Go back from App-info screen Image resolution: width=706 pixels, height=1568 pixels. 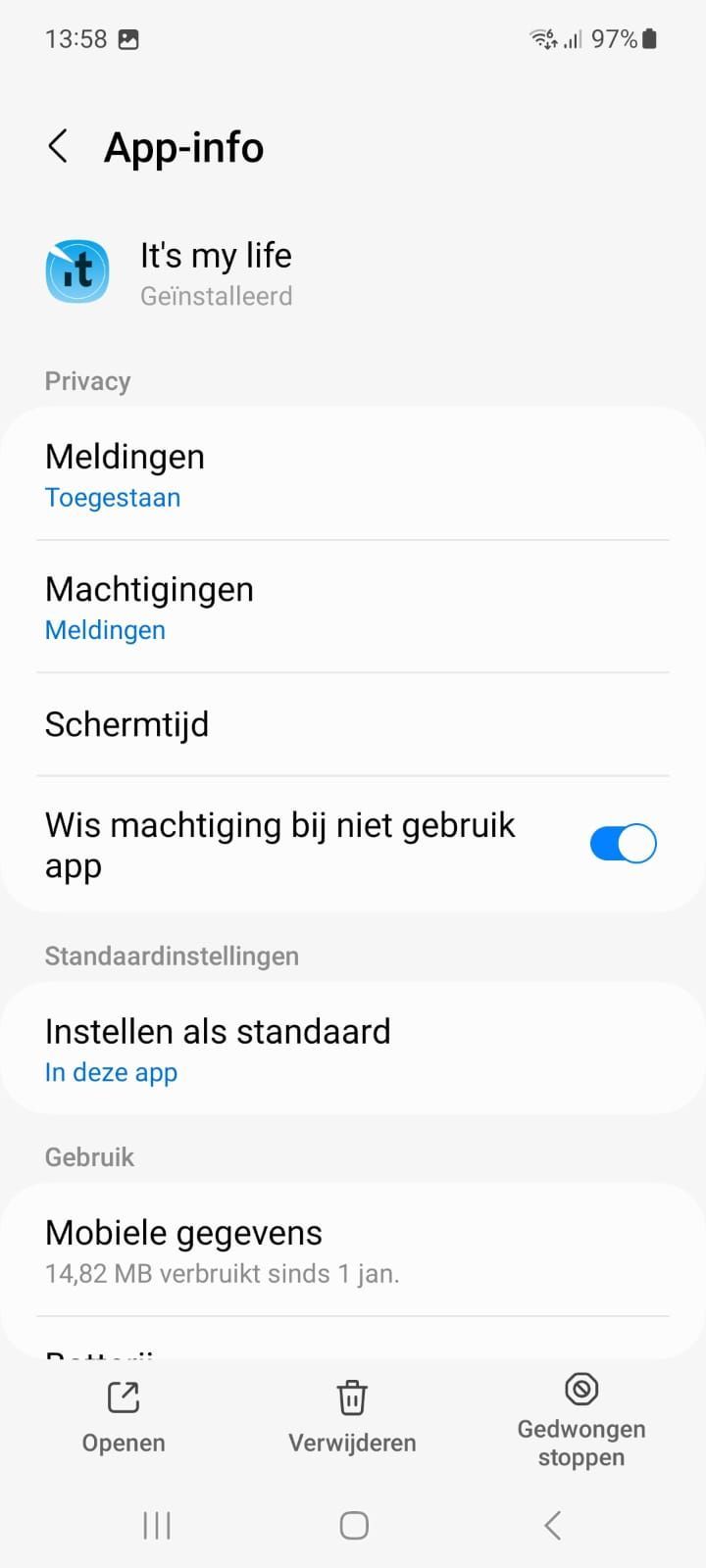[x=59, y=147]
